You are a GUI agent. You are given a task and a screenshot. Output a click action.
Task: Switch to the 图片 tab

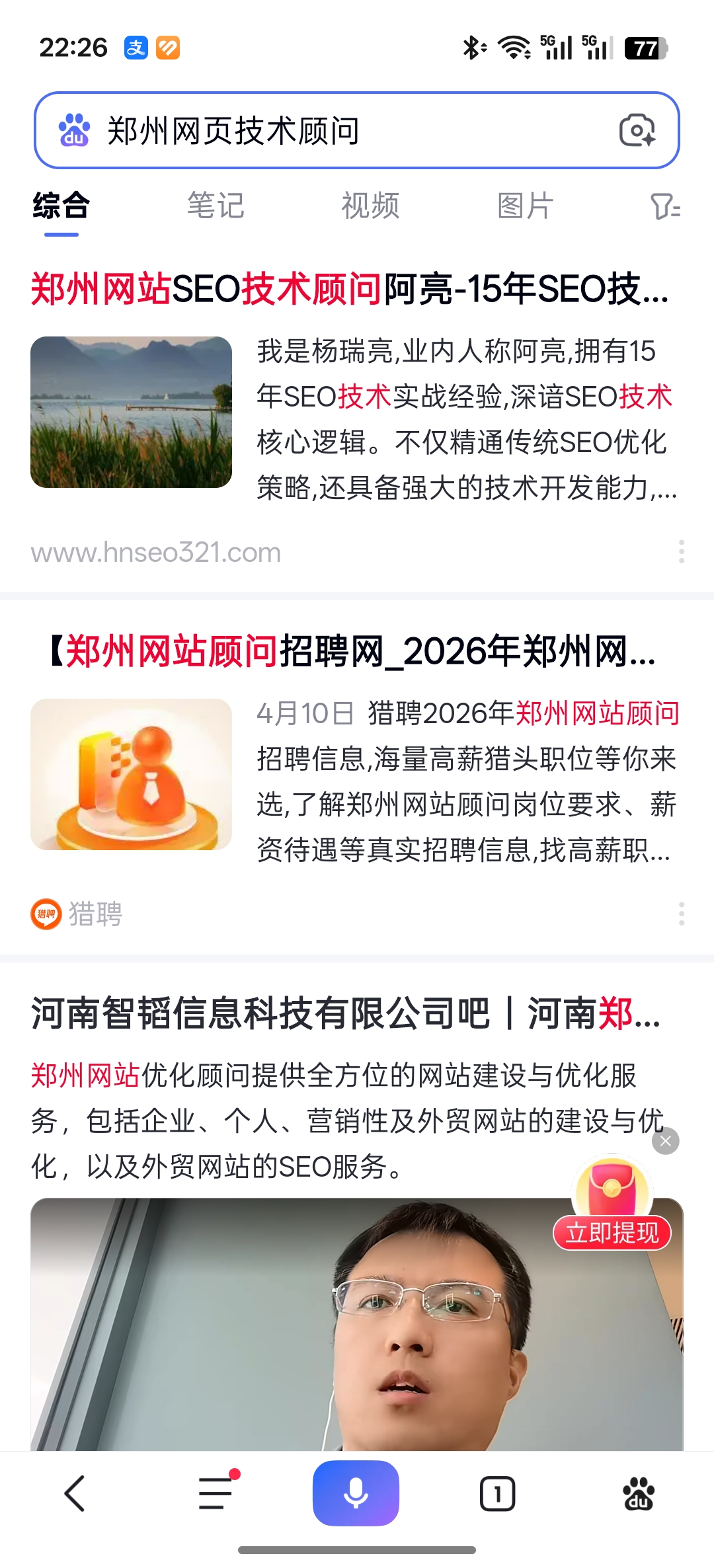(x=525, y=206)
